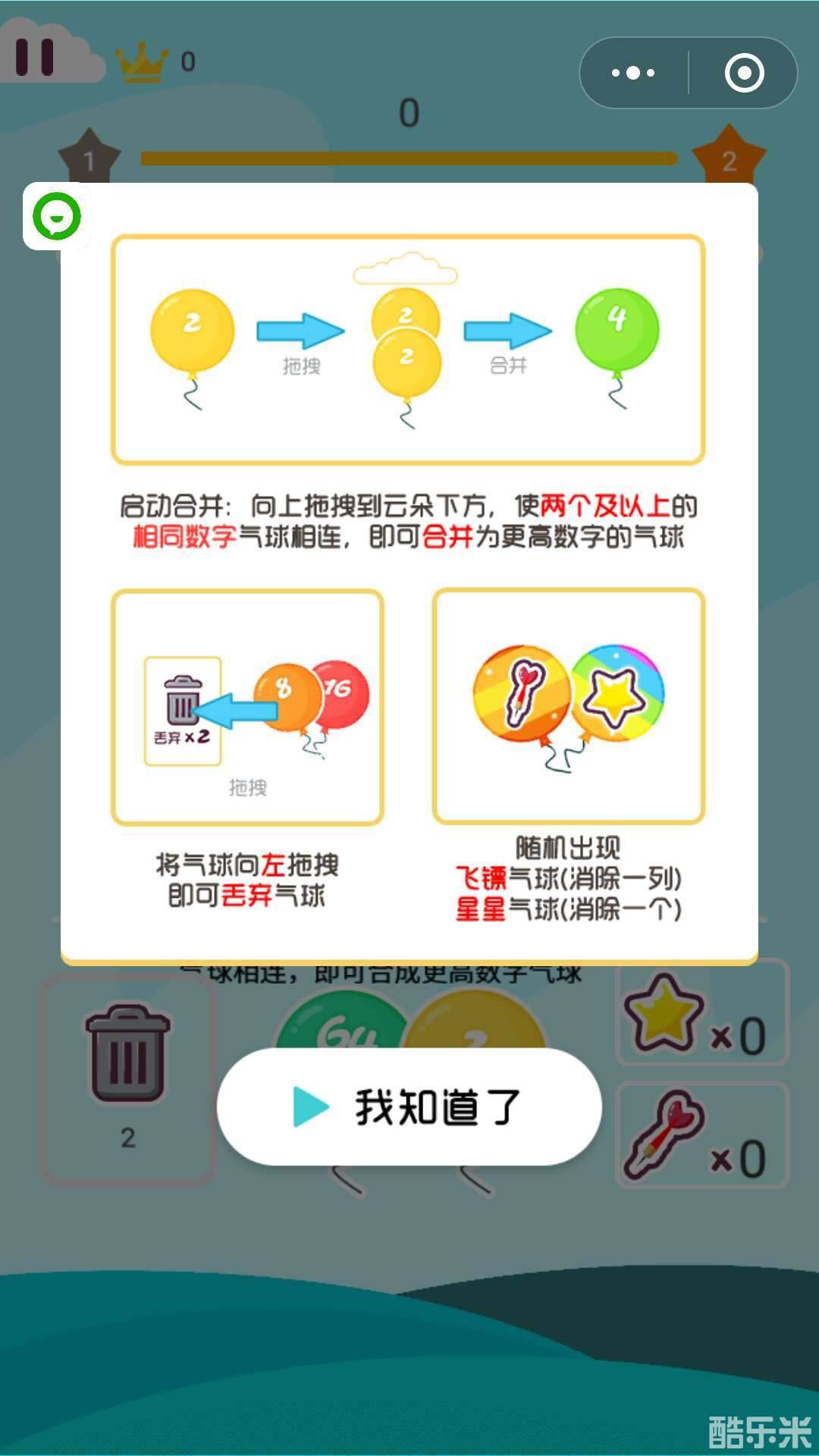Click the circle exit button top-right
The height and width of the screenshot is (1456, 819).
(745, 73)
